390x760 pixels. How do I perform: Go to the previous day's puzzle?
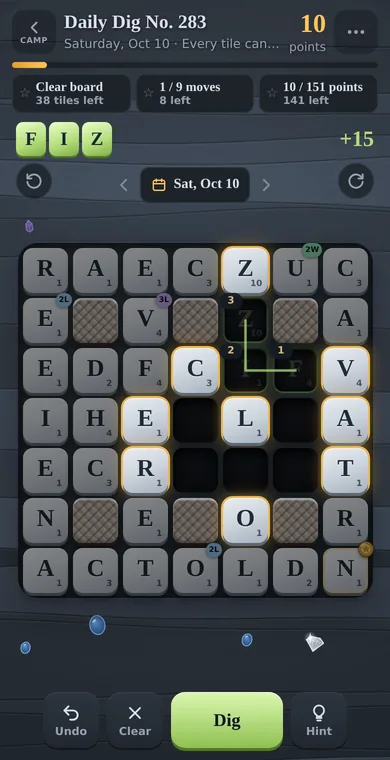click(x=124, y=185)
